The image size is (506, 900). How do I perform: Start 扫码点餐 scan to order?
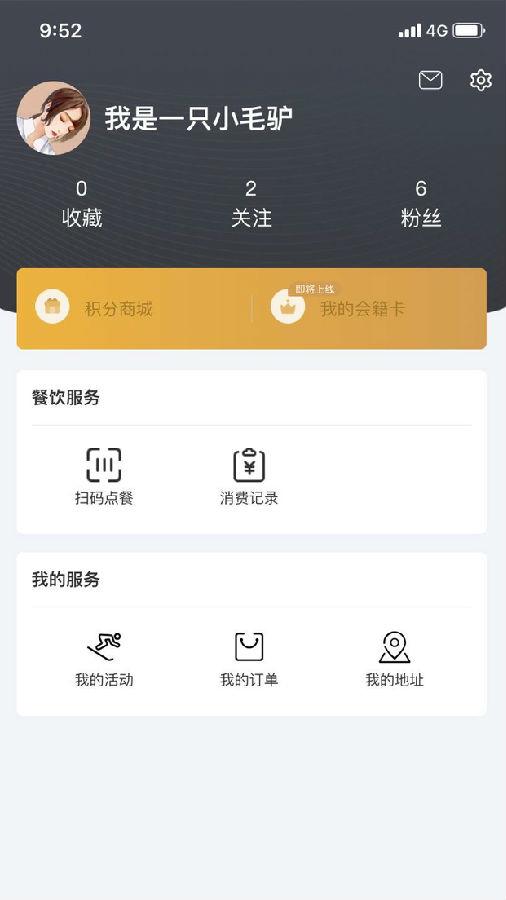click(x=104, y=477)
